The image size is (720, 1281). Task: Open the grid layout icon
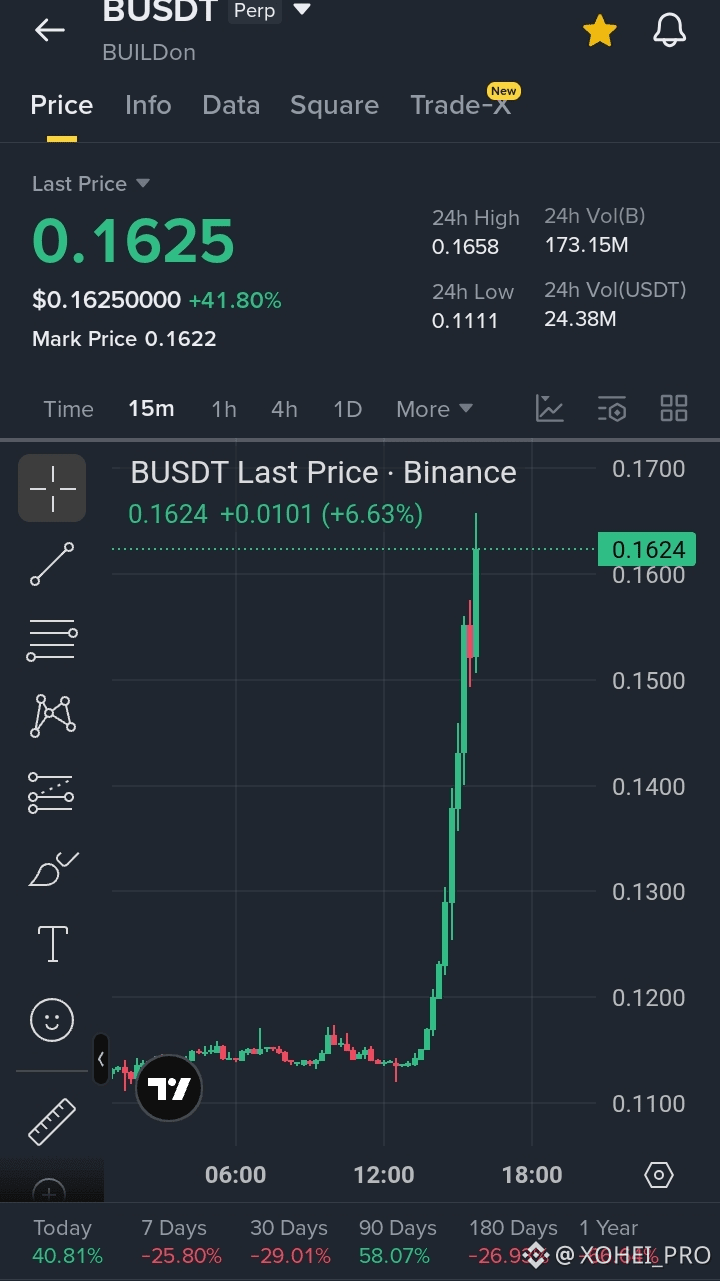point(674,408)
